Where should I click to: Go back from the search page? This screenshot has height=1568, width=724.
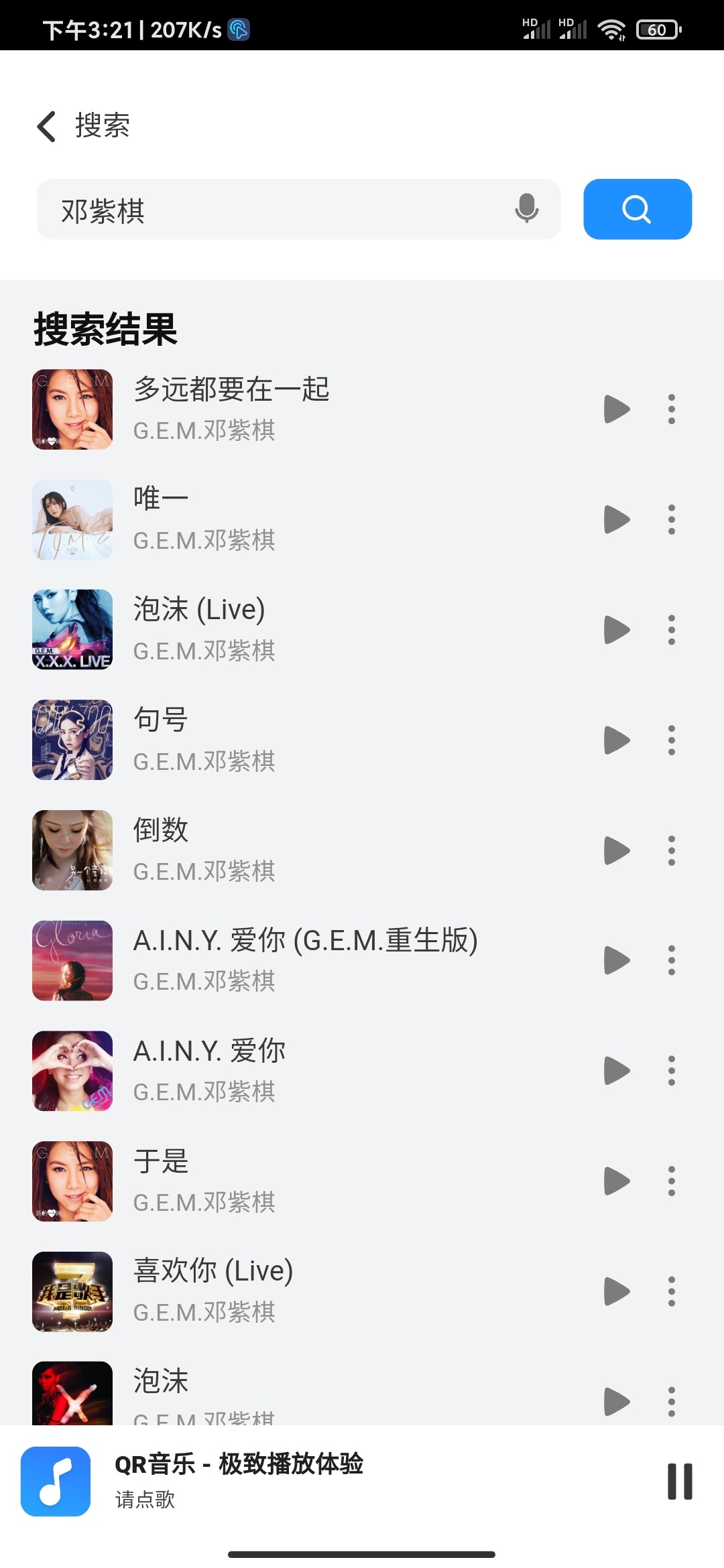coord(46,126)
